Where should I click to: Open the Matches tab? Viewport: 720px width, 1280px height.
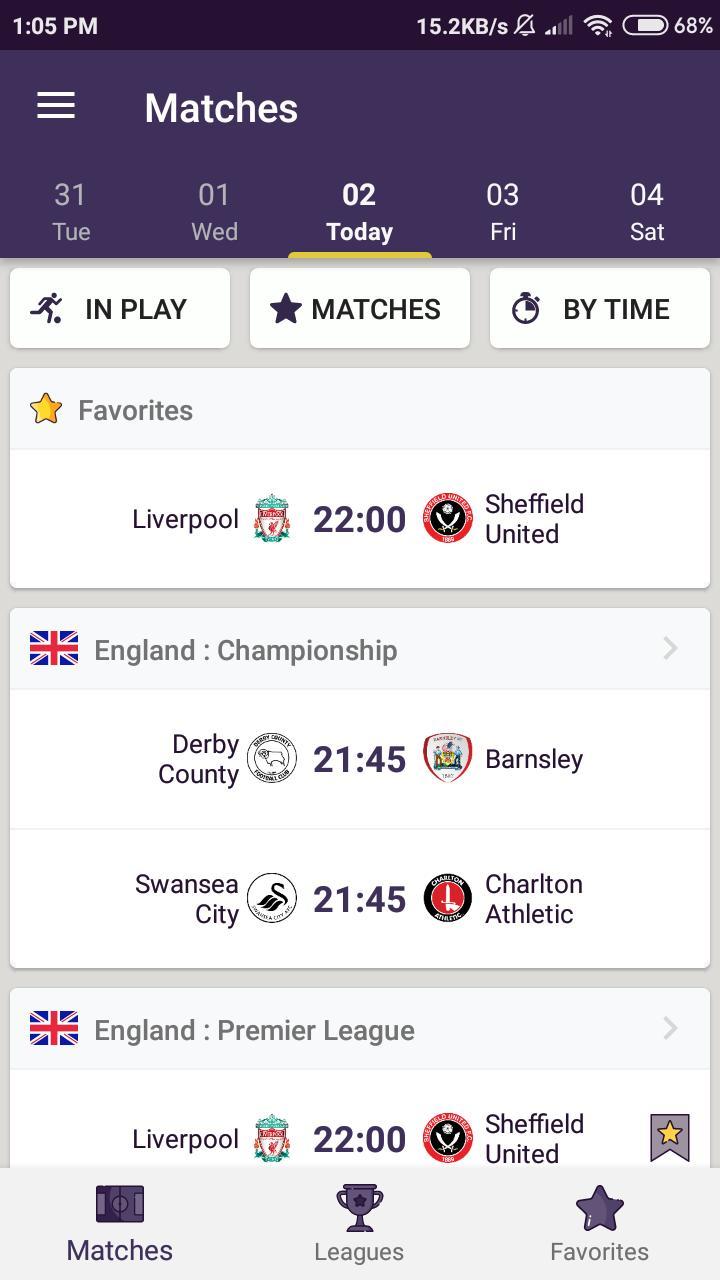[119, 1222]
